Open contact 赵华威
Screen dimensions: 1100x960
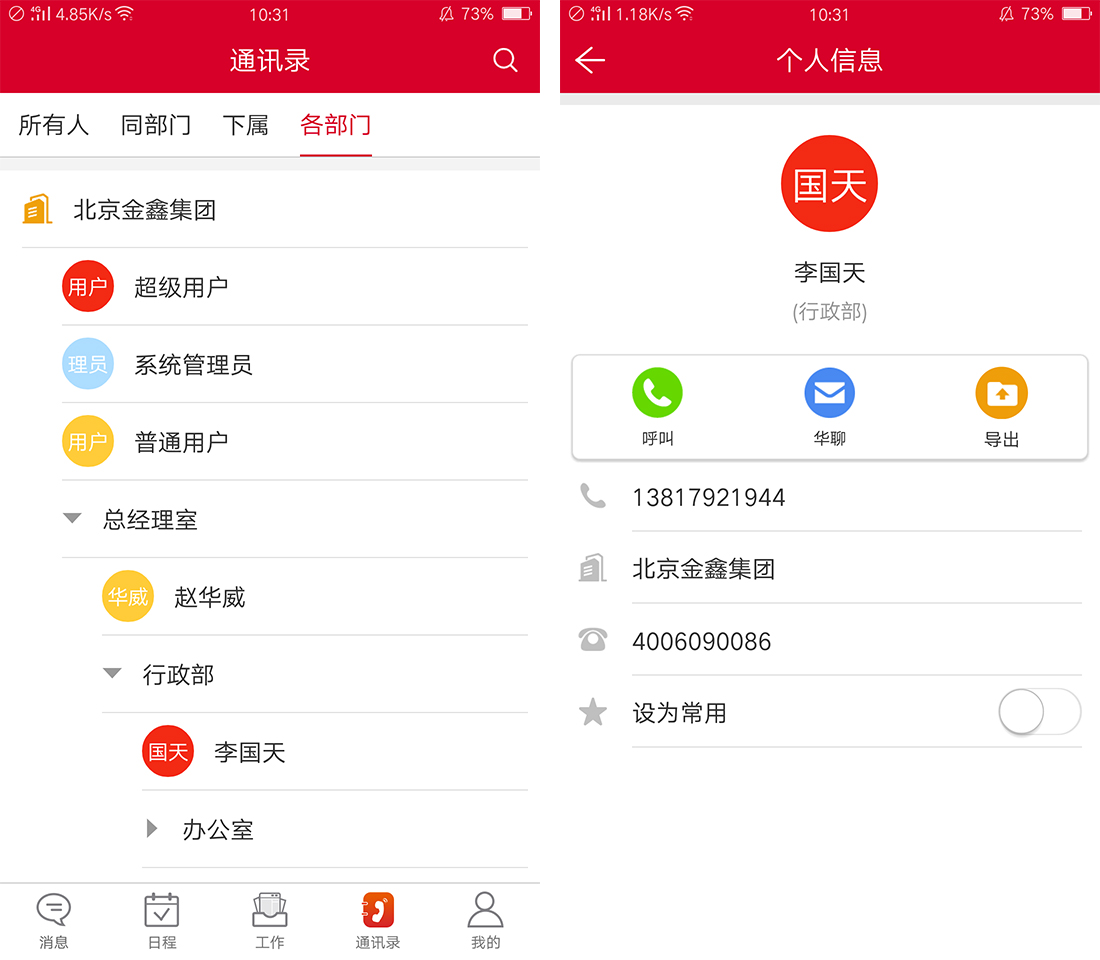pyautogui.click(x=209, y=597)
